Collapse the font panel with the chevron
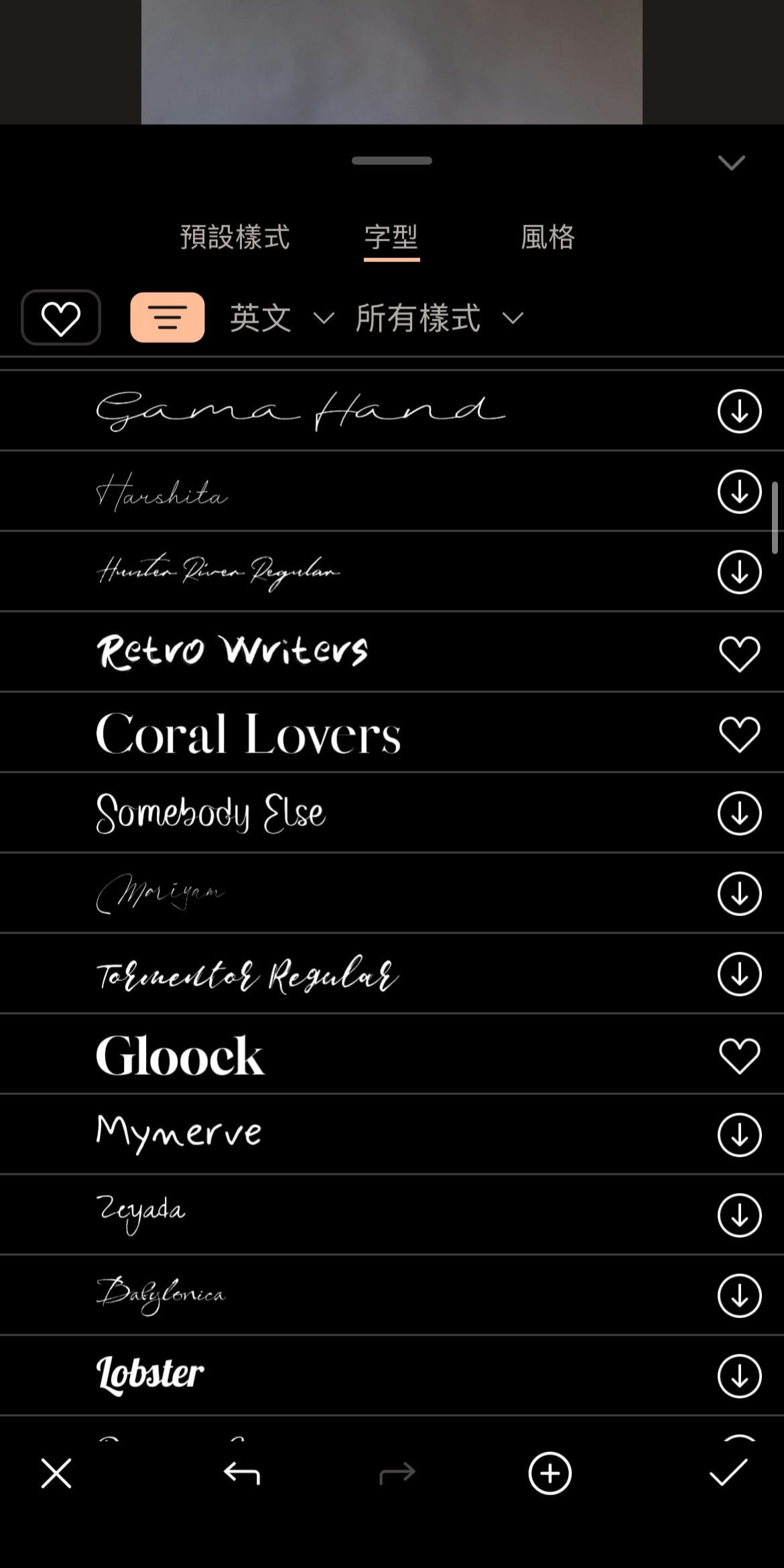784x1568 pixels. click(731, 163)
